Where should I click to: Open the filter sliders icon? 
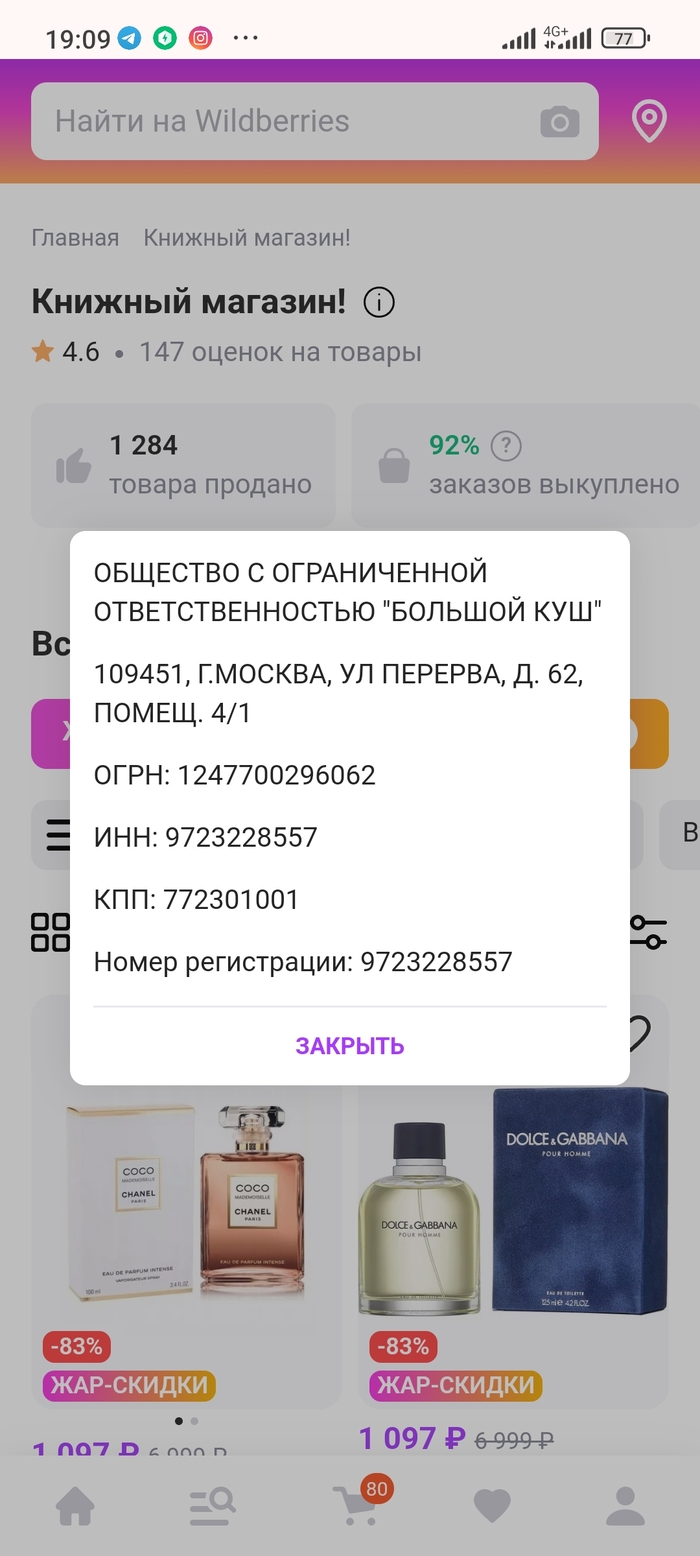648,932
